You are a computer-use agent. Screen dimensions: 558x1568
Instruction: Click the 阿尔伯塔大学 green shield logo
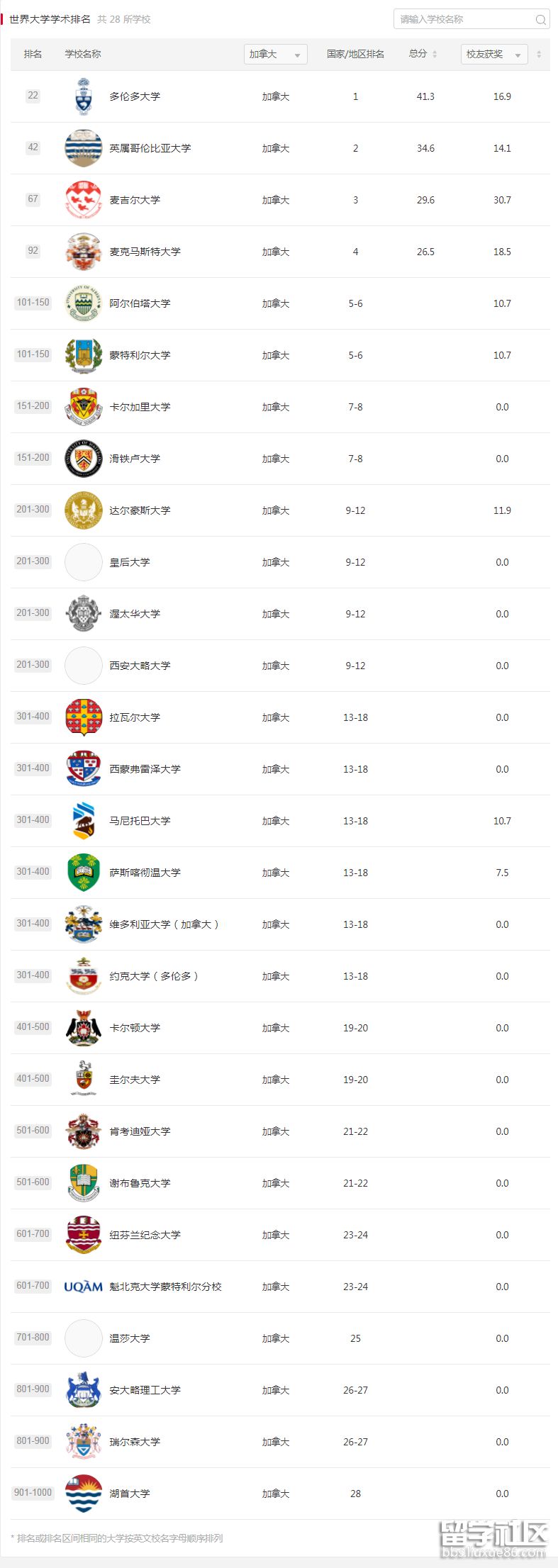pos(83,303)
